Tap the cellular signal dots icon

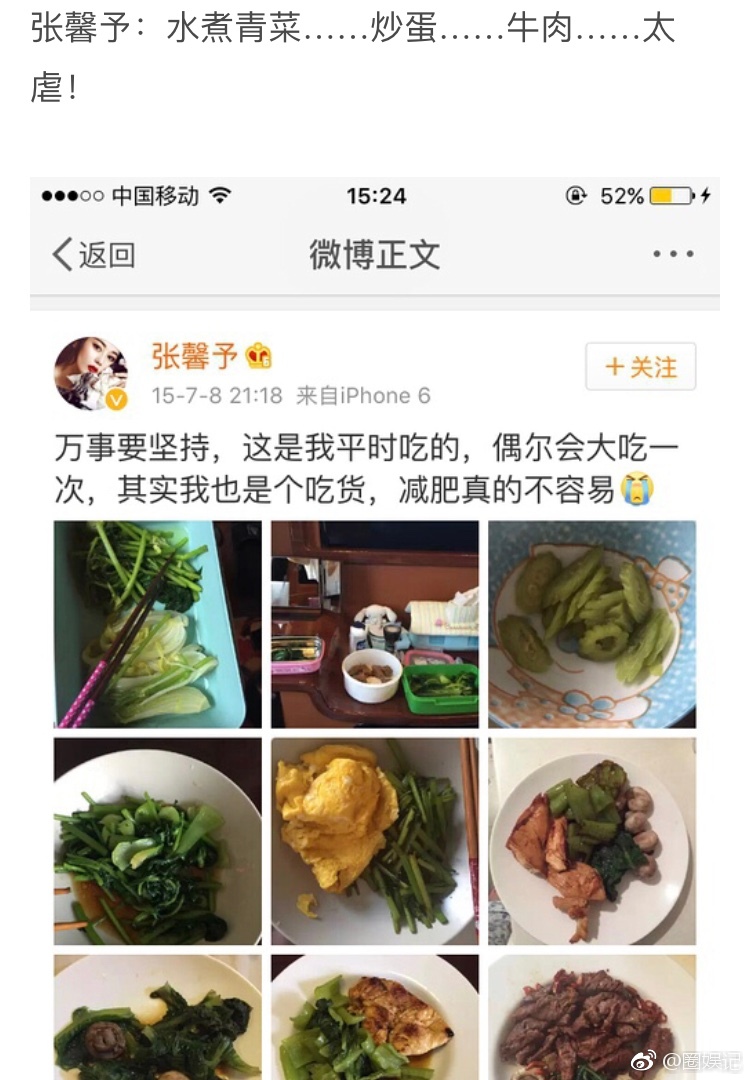pyautogui.click(x=72, y=197)
